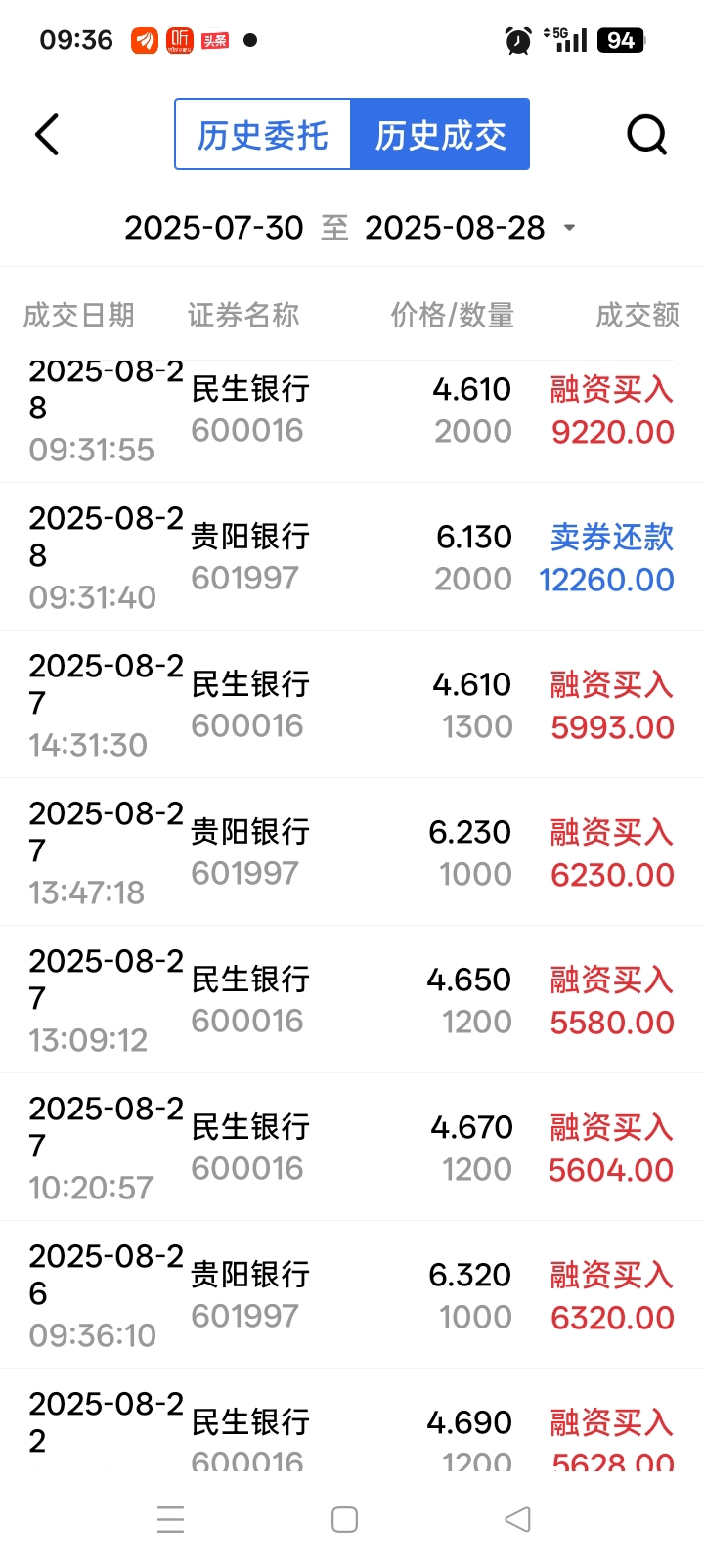Screen dimensions: 704x1568
Task: Open the 民生银行 trade at 13:09:12
Action: (352, 1000)
